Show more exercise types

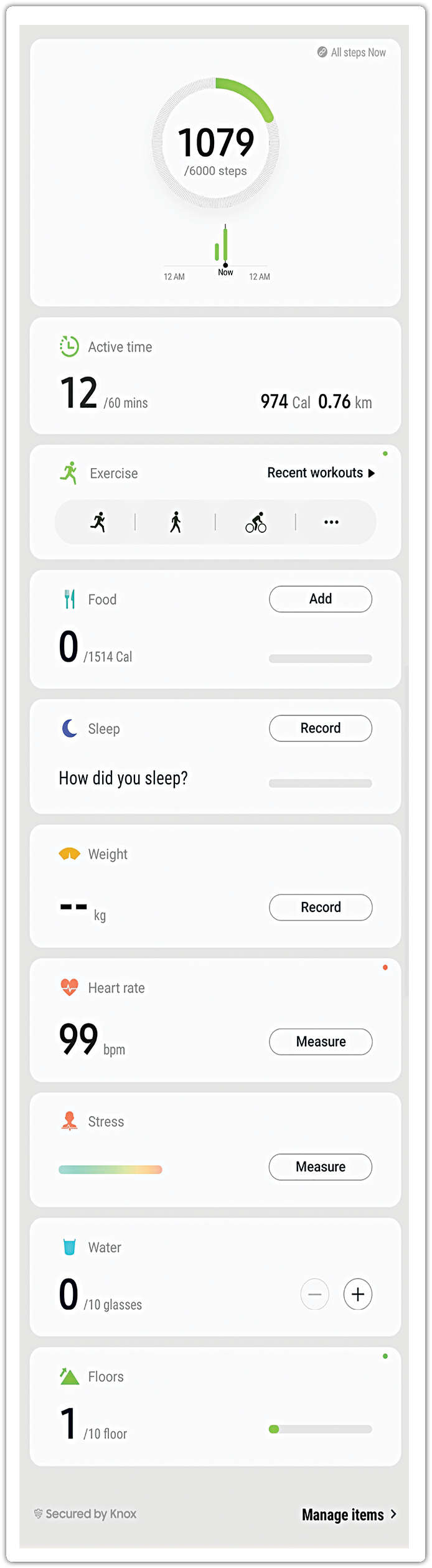click(x=331, y=522)
